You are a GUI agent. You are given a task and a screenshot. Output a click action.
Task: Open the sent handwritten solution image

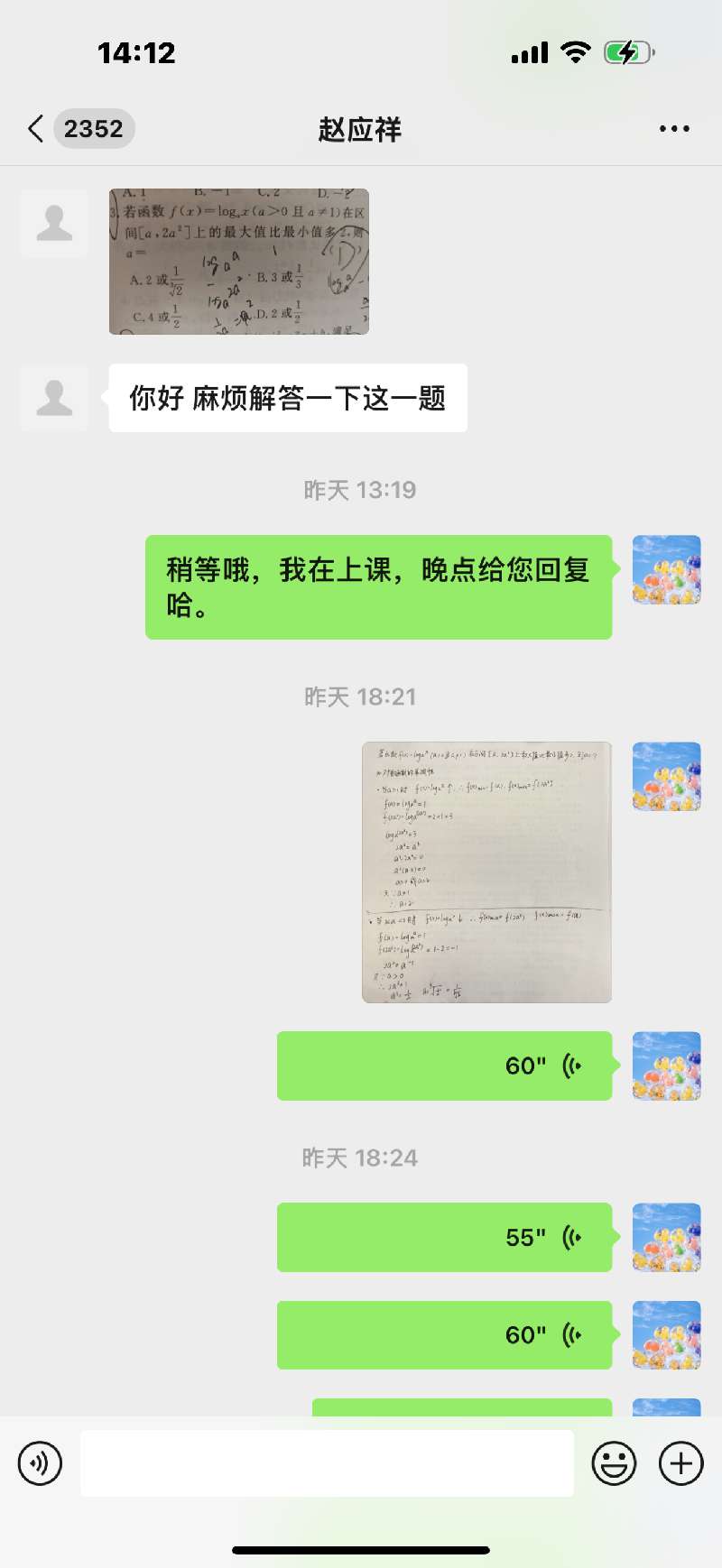point(486,872)
